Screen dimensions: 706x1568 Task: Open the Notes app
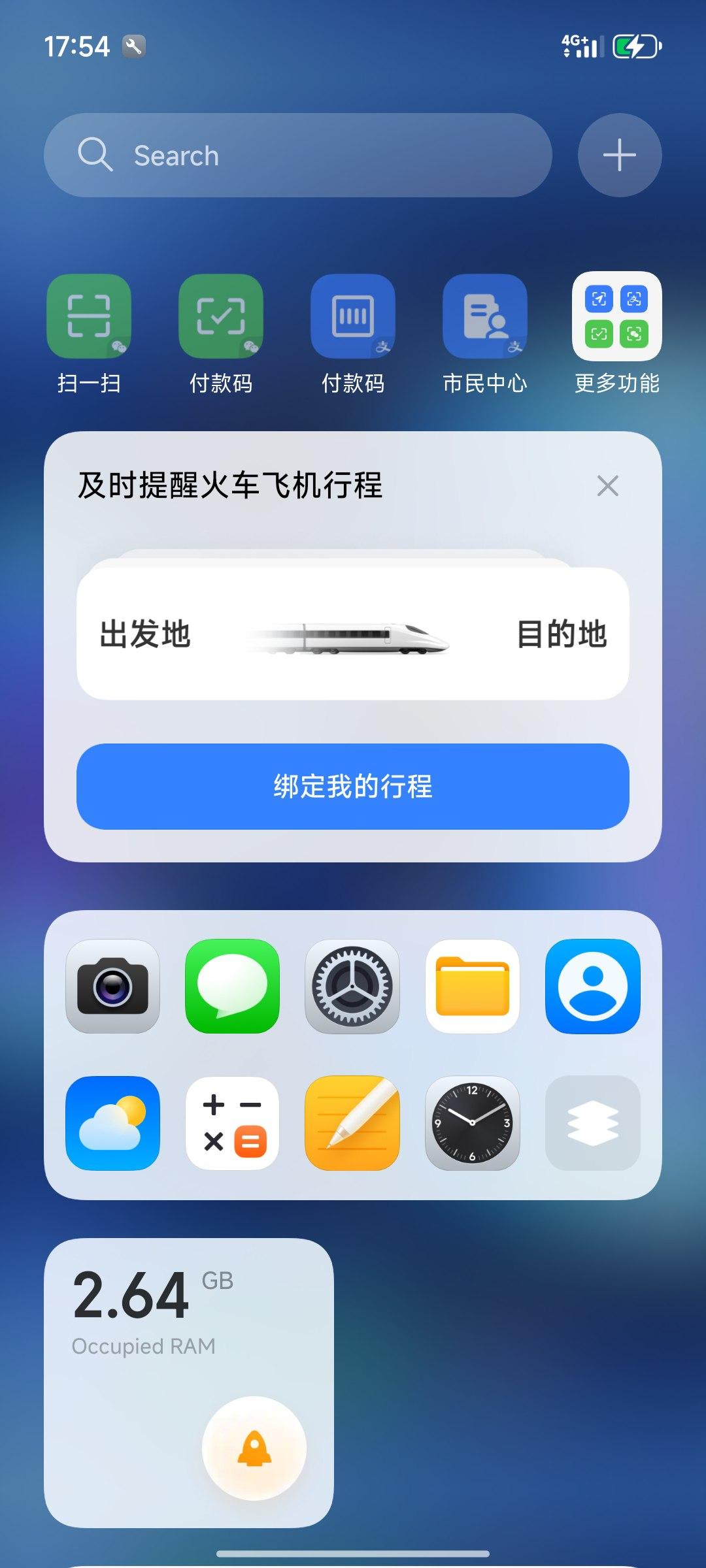tap(352, 1123)
